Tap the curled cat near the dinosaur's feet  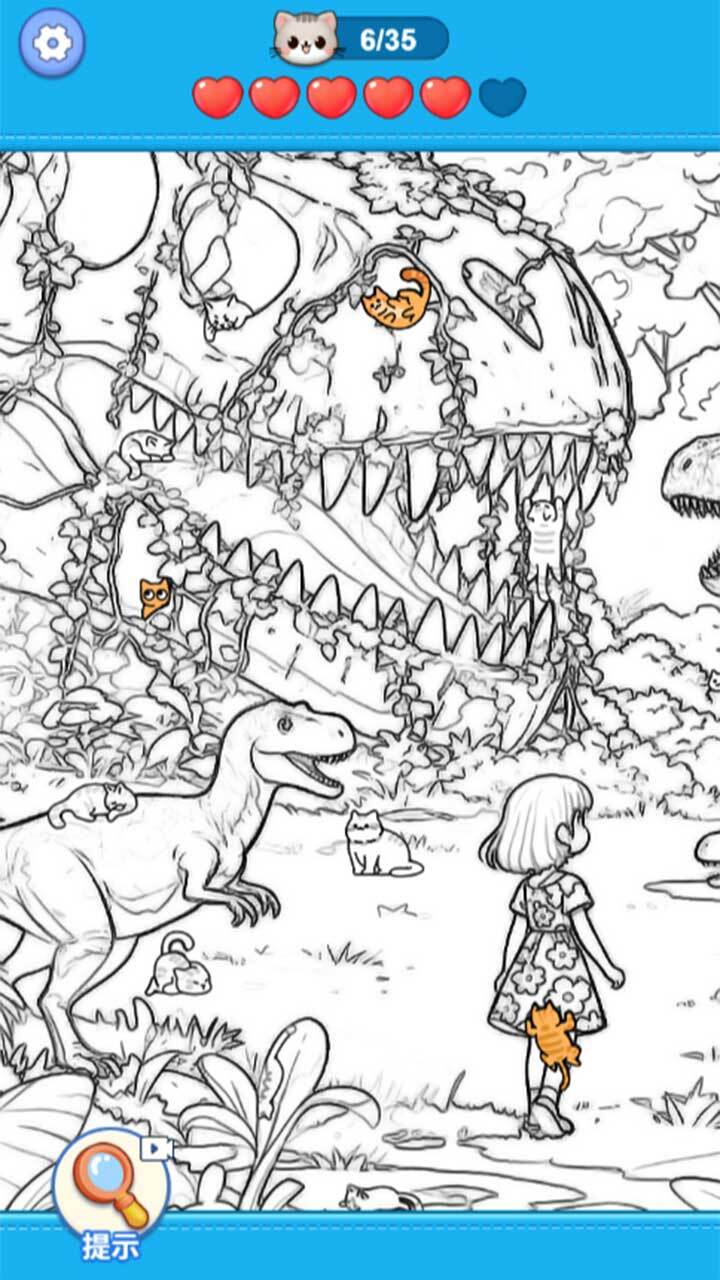point(178,968)
